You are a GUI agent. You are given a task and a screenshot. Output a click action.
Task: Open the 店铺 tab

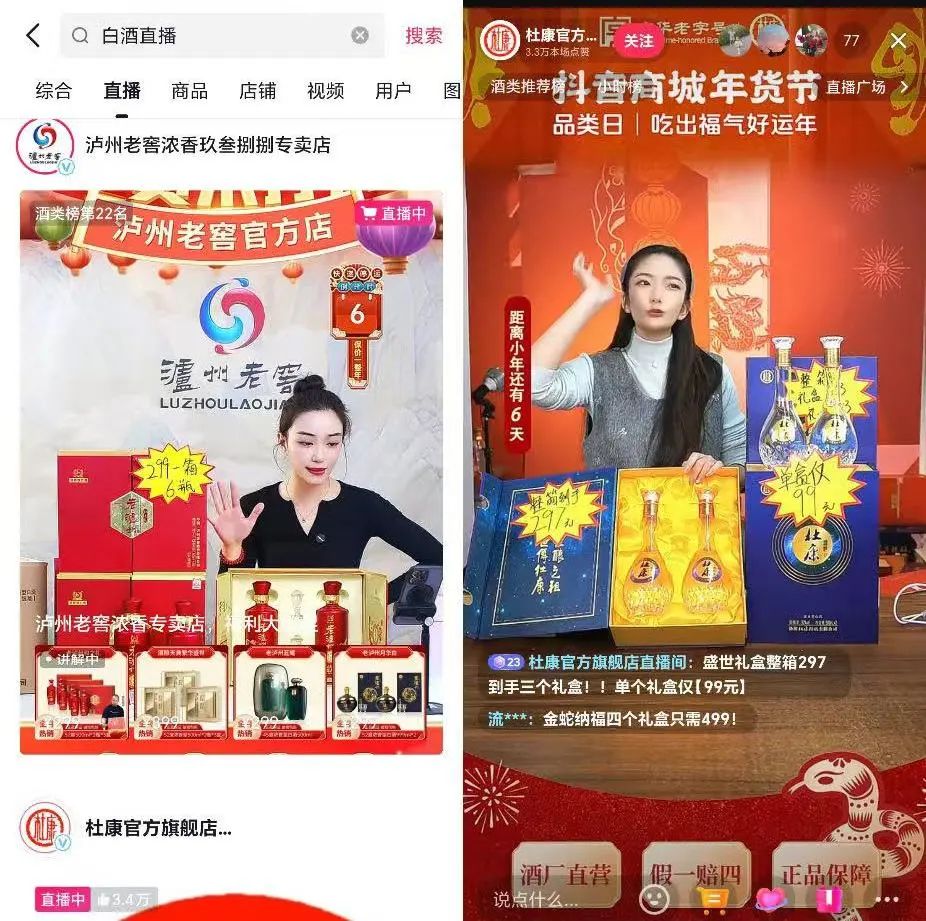point(257,91)
